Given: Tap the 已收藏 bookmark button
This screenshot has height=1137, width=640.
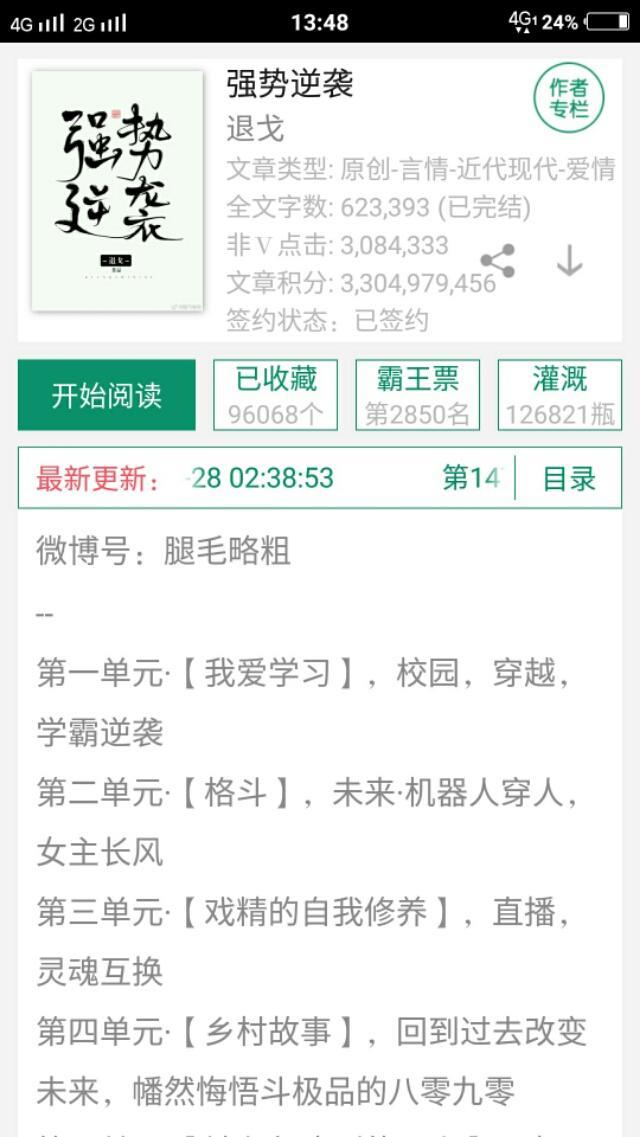Looking at the screenshot, I should click(275, 395).
